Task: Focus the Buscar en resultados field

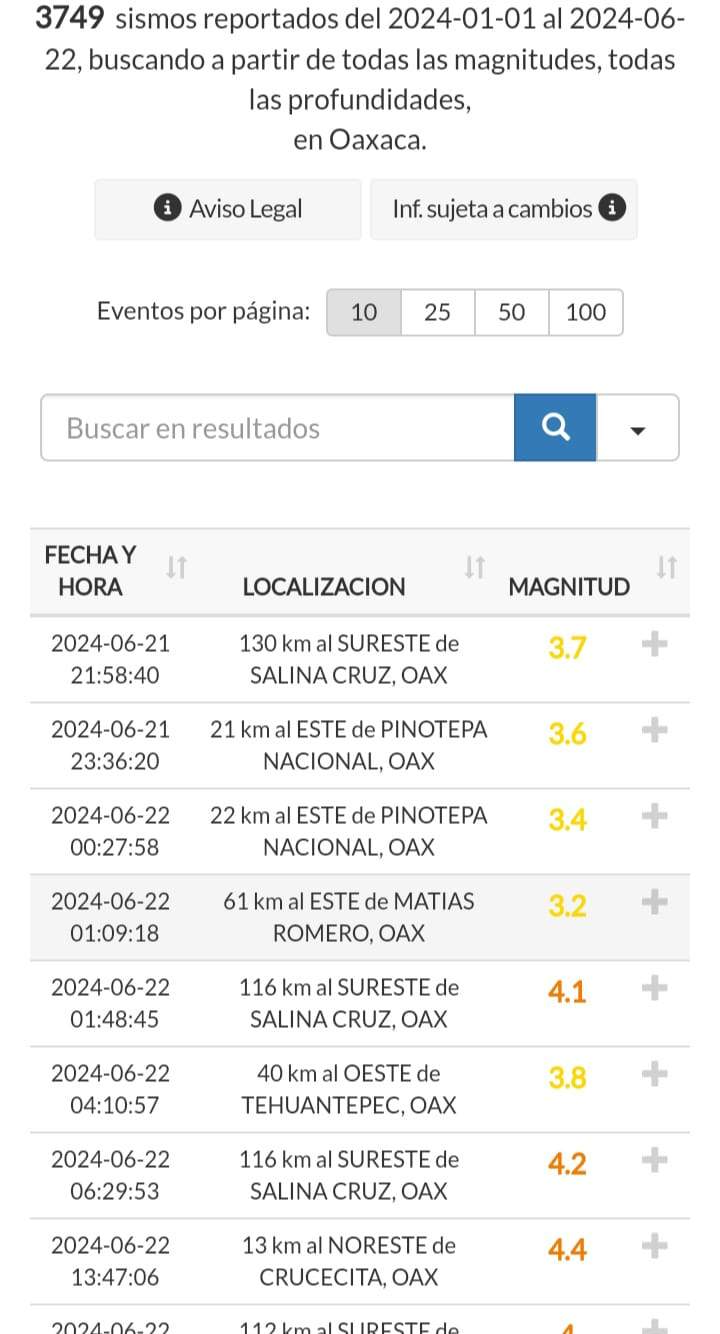Action: tap(278, 428)
